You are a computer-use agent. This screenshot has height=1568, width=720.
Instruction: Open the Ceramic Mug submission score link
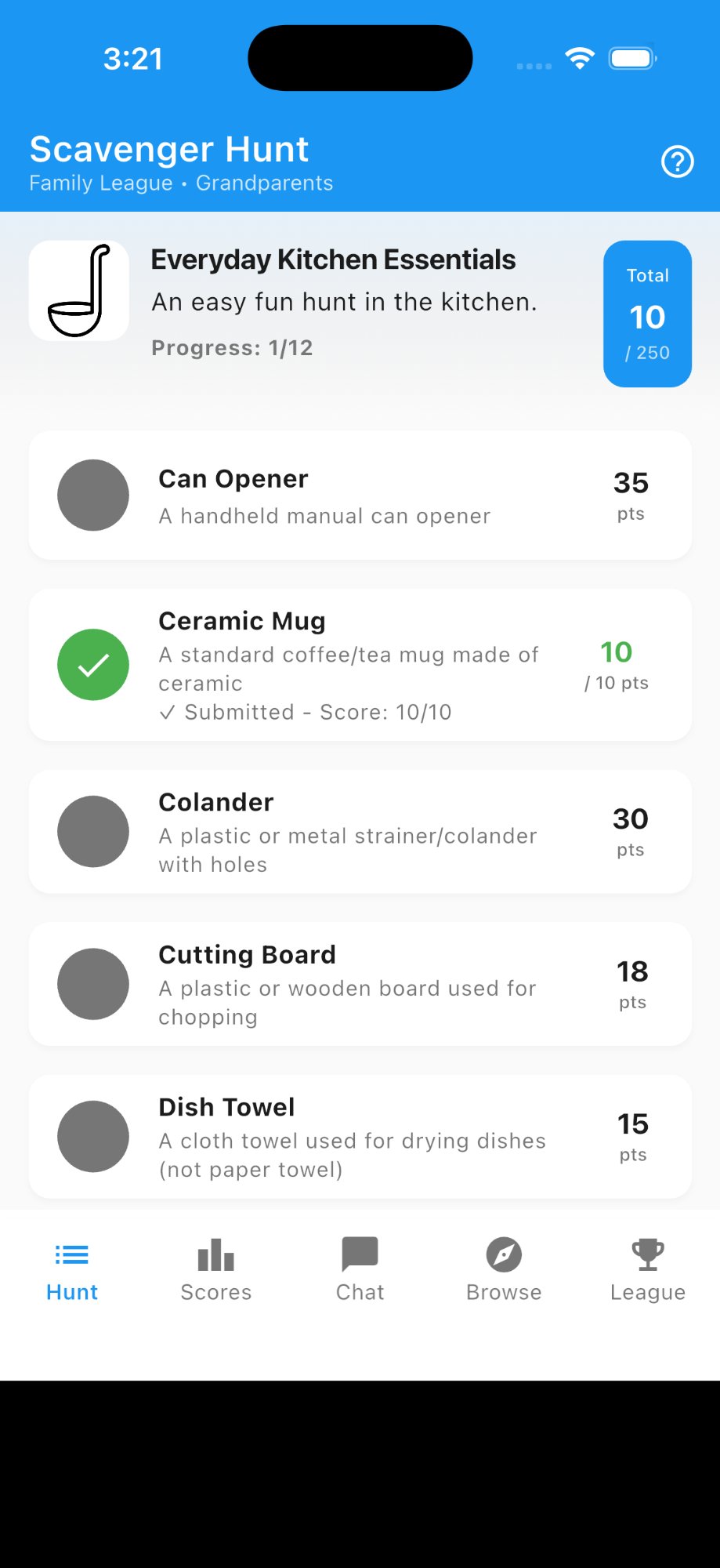pyautogui.click(x=306, y=712)
